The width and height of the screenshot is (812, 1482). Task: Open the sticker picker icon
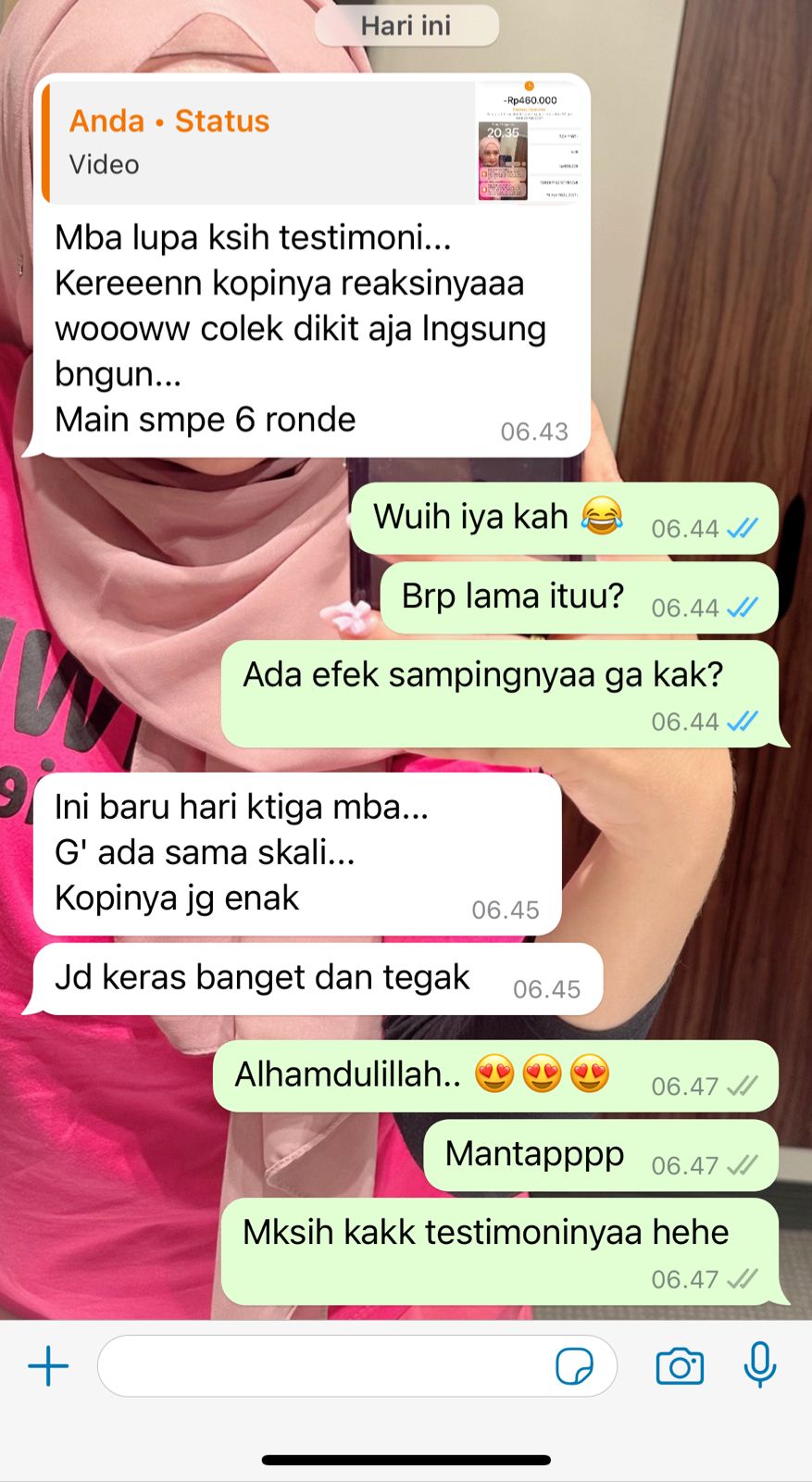(574, 1366)
